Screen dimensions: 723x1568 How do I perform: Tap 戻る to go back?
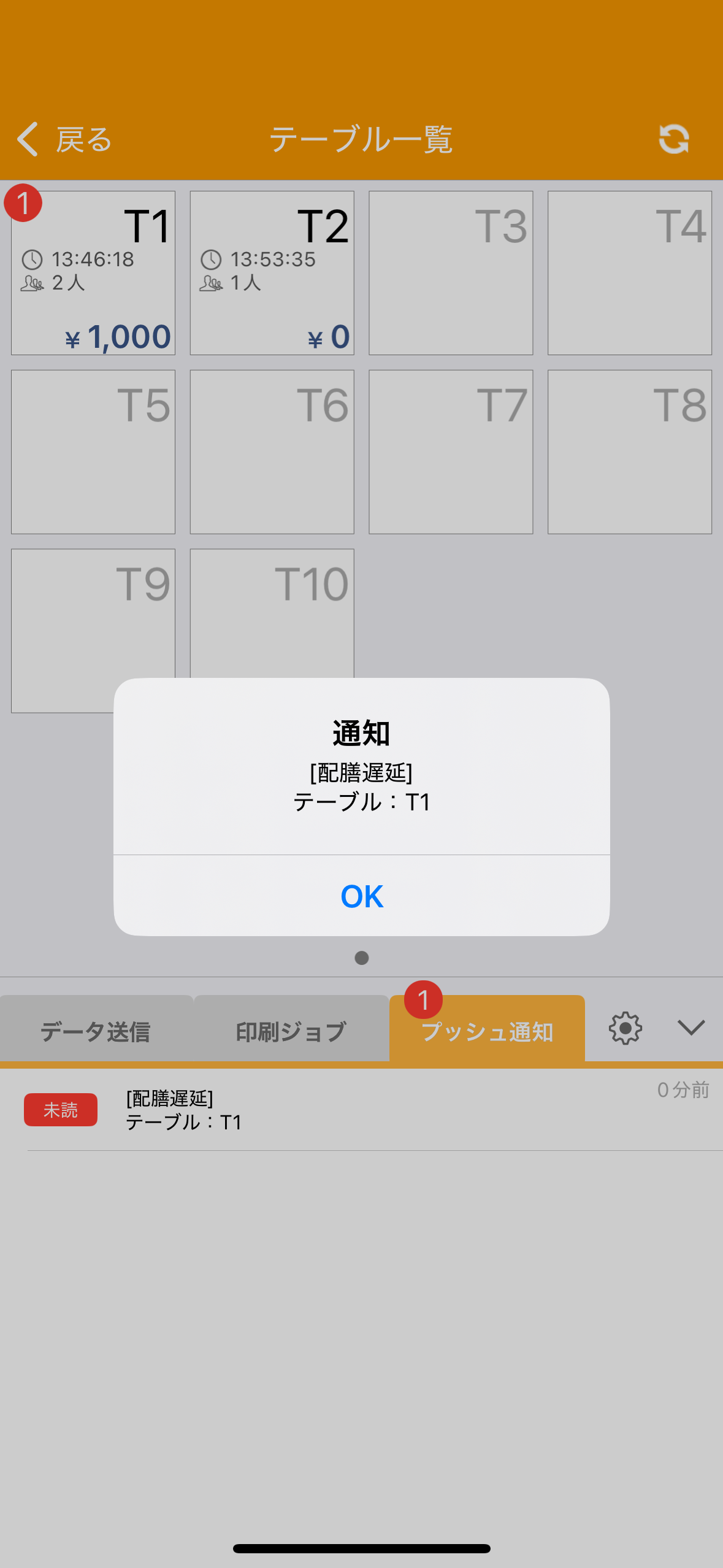pyautogui.click(x=83, y=139)
